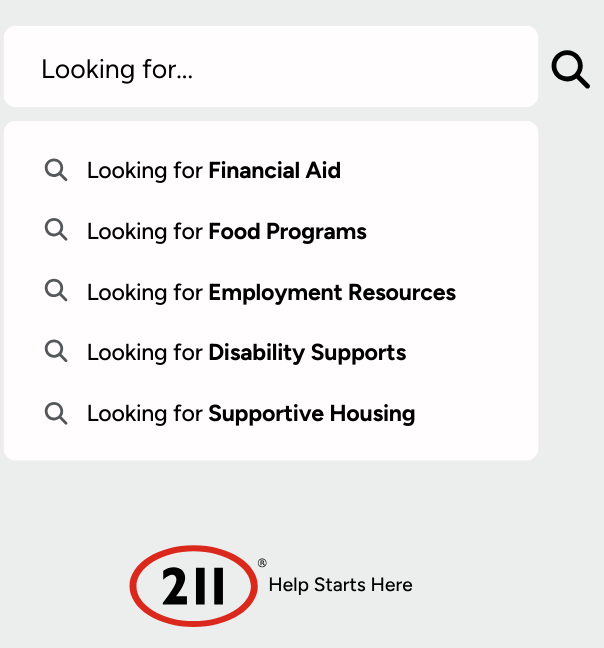604x648 pixels.
Task: Choose the Food Programs suggestion
Action: (227, 232)
